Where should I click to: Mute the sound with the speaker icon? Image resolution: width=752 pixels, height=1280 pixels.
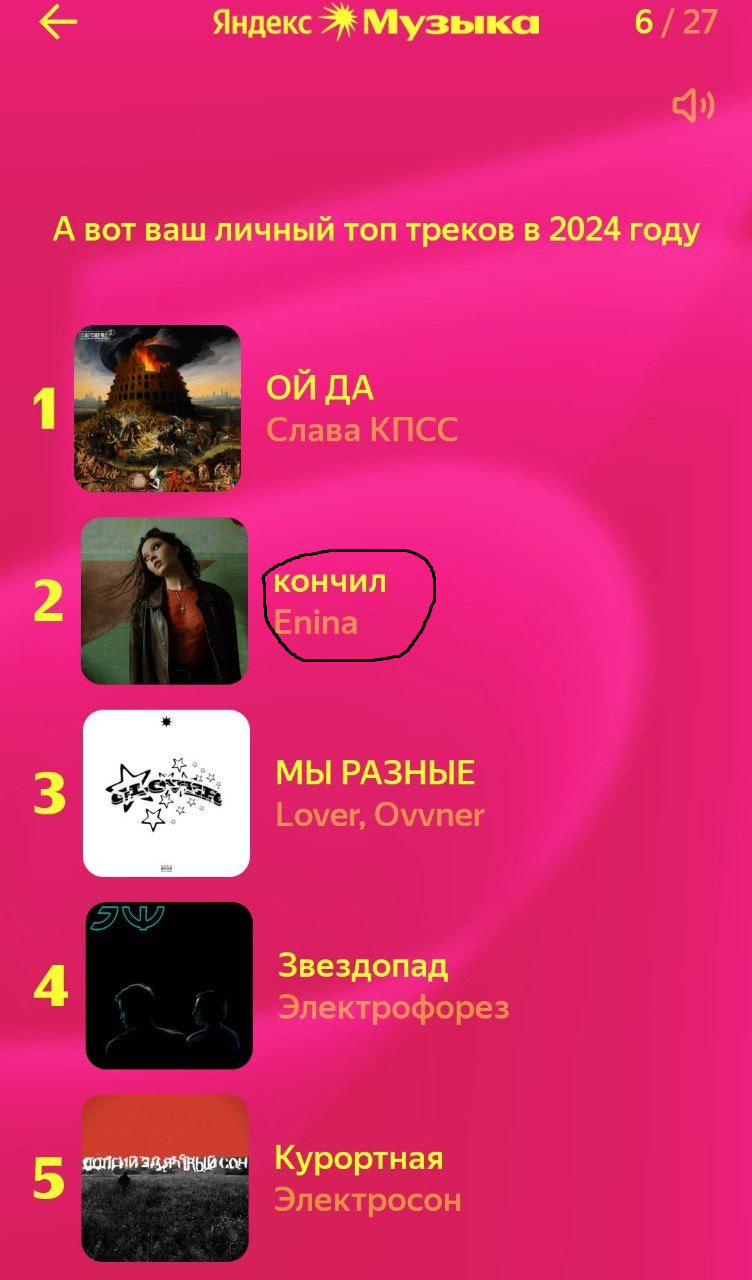693,105
